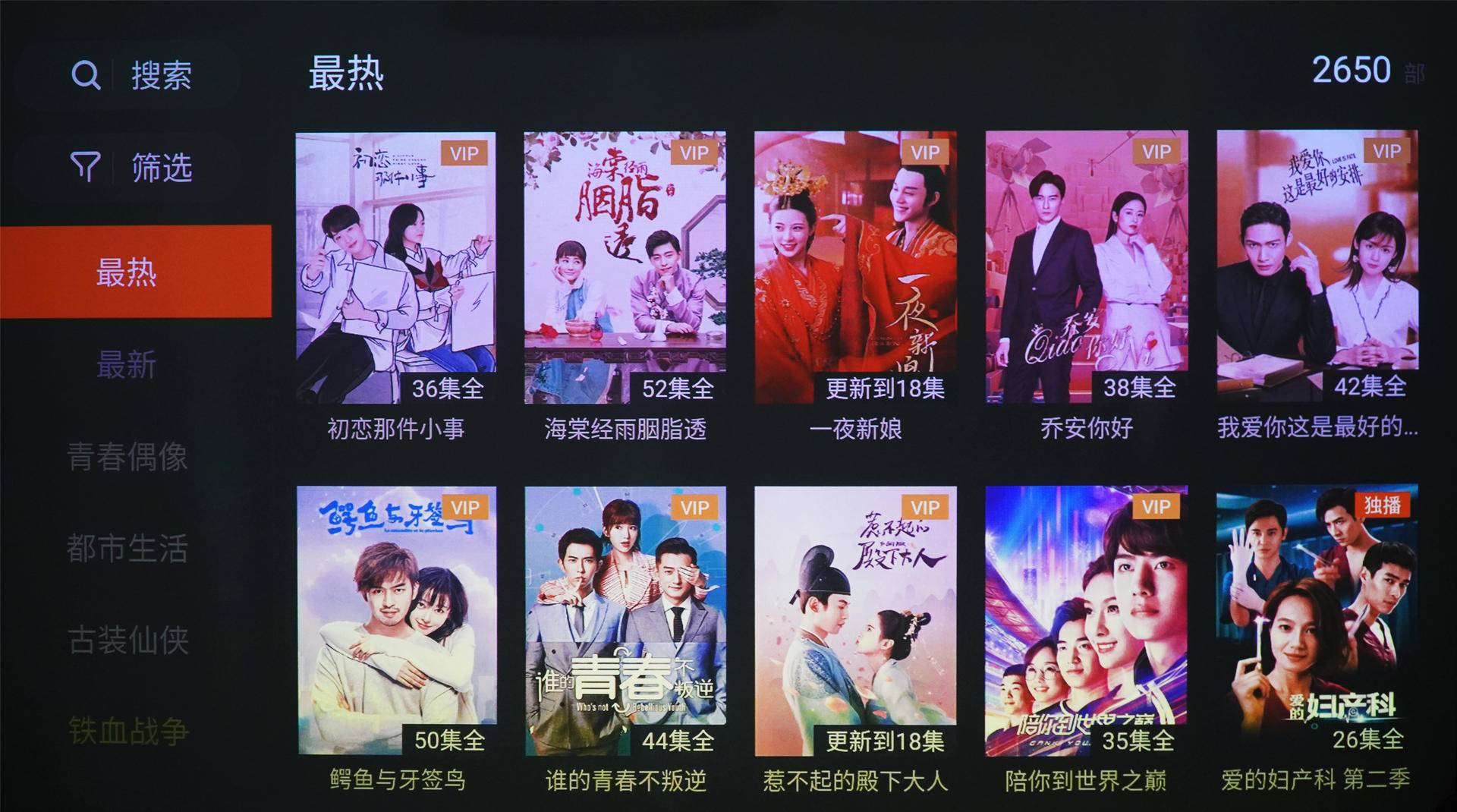The height and width of the screenshot is (812, 1457).
Task: Open the drama 乔安你好
Action: pyautogui.click(x=1087, y=267)
